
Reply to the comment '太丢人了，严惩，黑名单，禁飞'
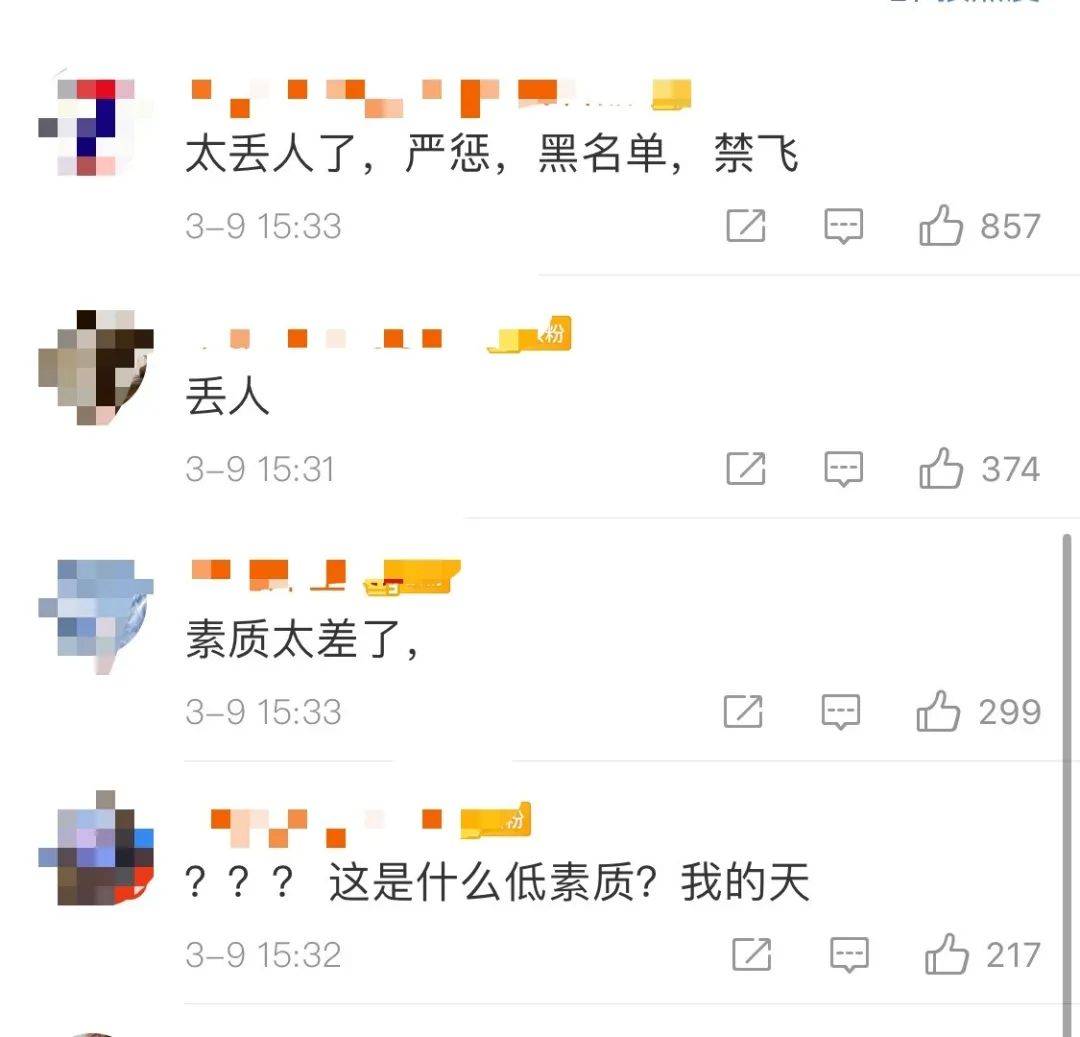pos(843,227)
